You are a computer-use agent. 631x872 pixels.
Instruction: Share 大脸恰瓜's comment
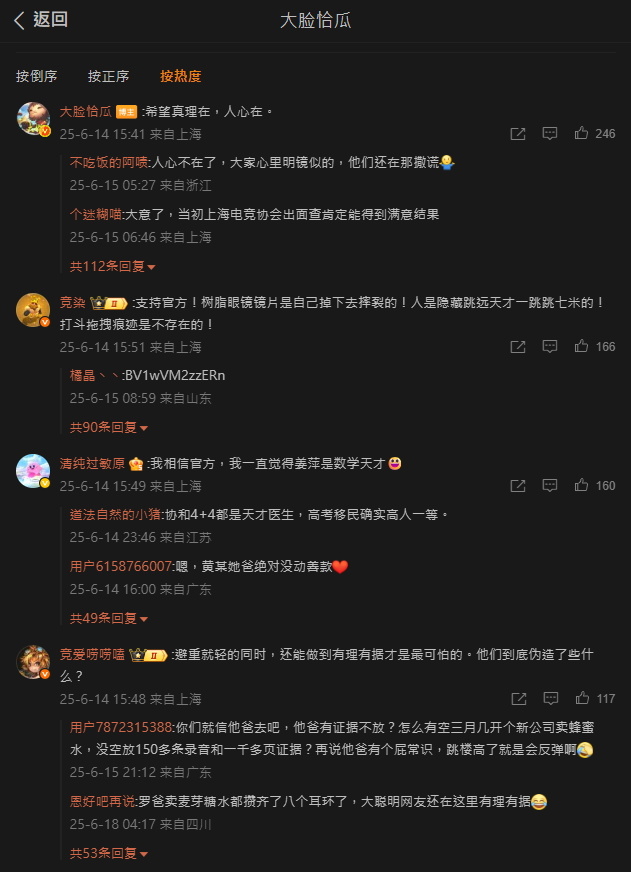517,133
